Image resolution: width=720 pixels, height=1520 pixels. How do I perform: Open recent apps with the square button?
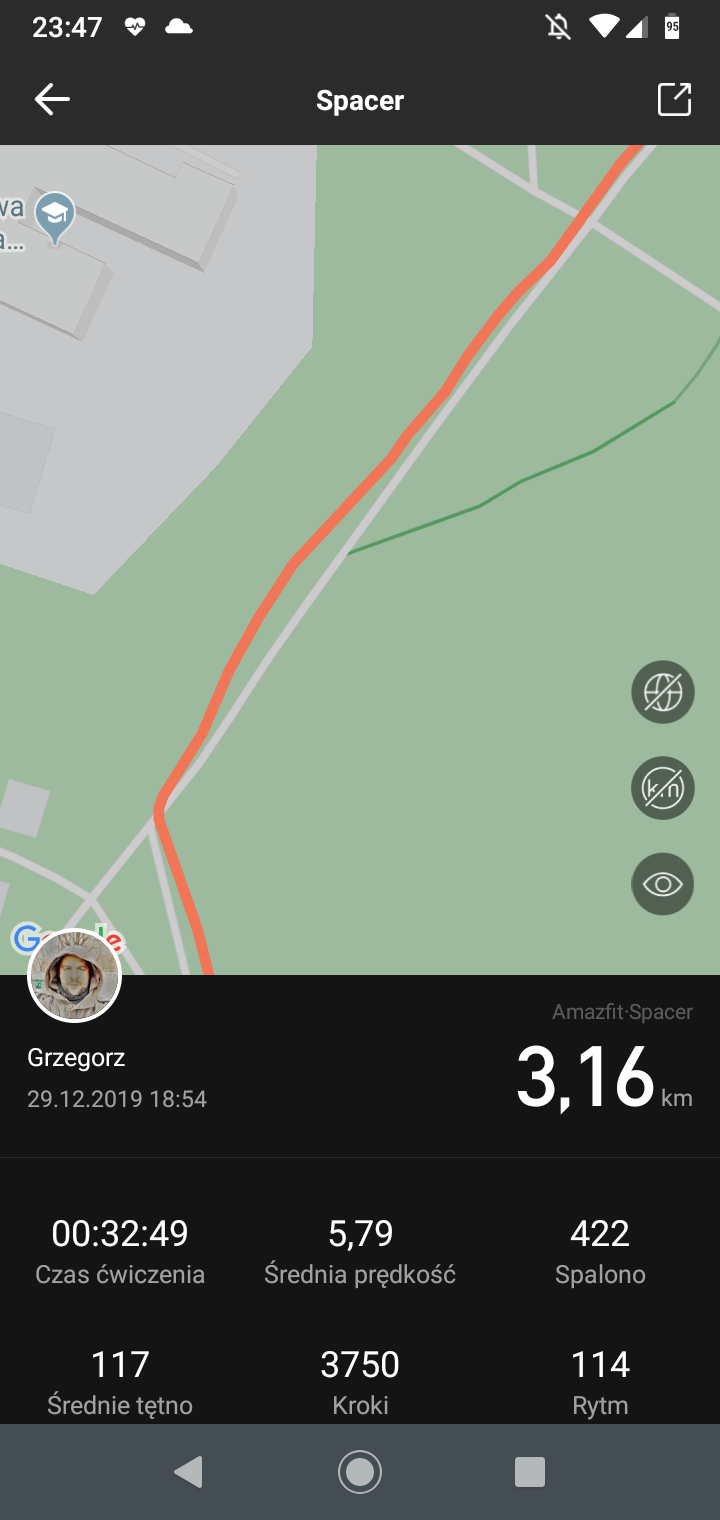click(529, 1471)
